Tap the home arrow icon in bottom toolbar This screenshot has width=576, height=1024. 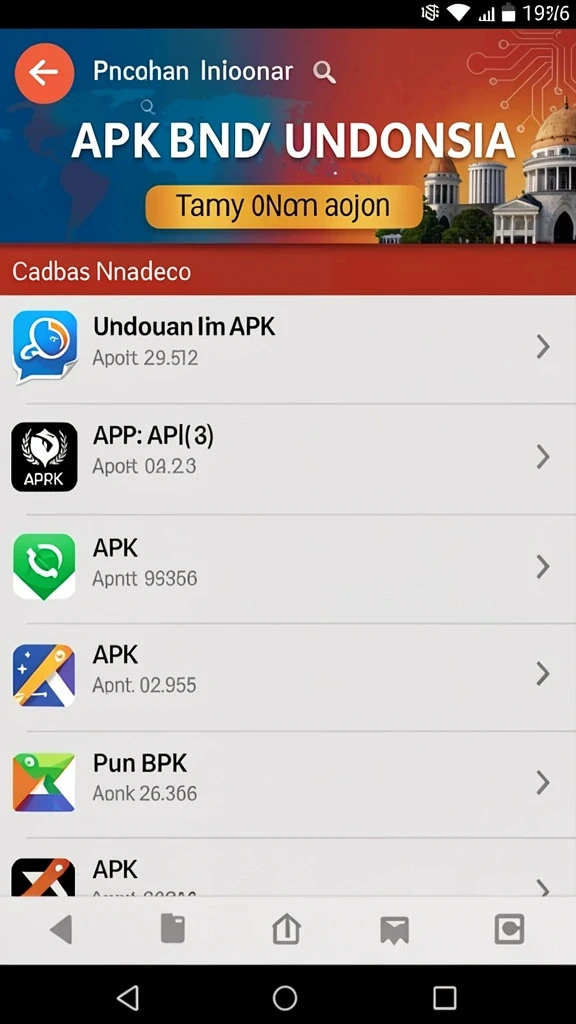tap(286, 929)
